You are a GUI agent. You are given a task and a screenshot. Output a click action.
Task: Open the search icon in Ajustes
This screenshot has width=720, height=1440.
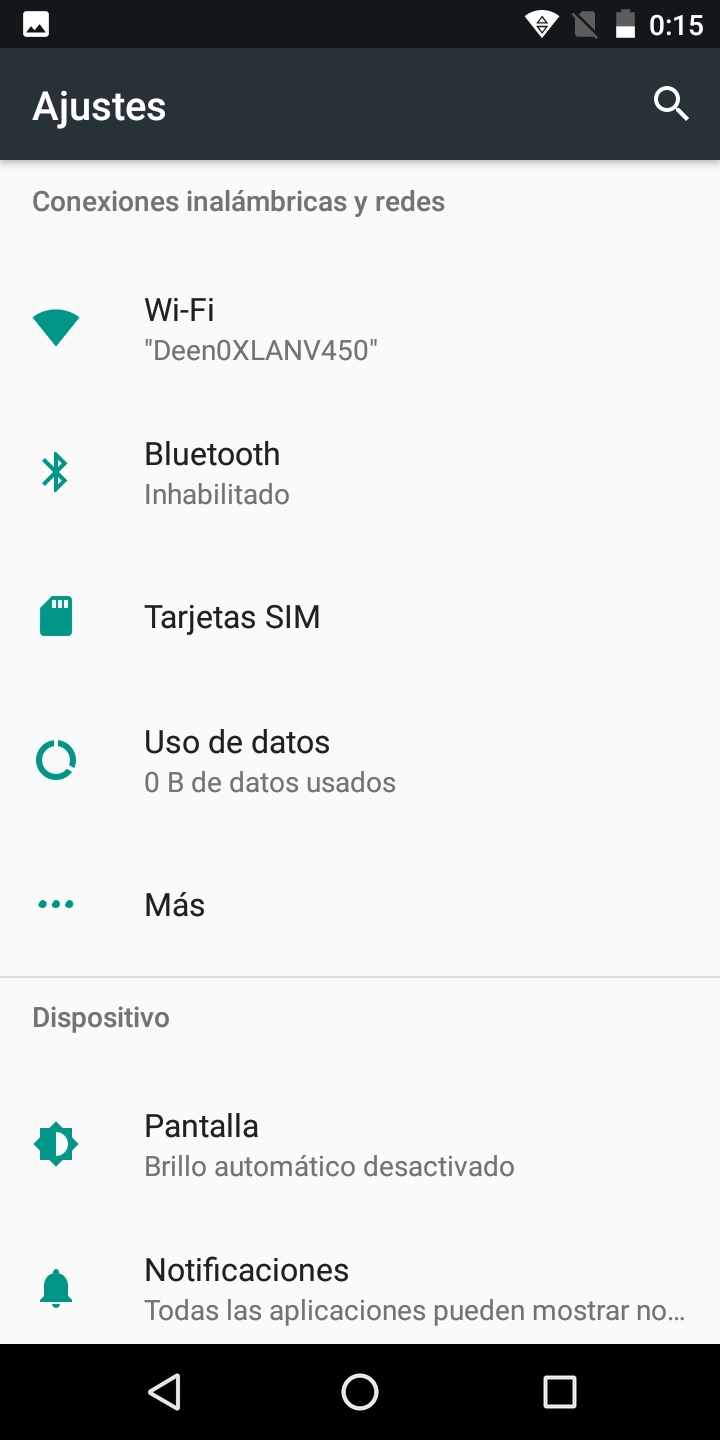(x=671, y=104)
